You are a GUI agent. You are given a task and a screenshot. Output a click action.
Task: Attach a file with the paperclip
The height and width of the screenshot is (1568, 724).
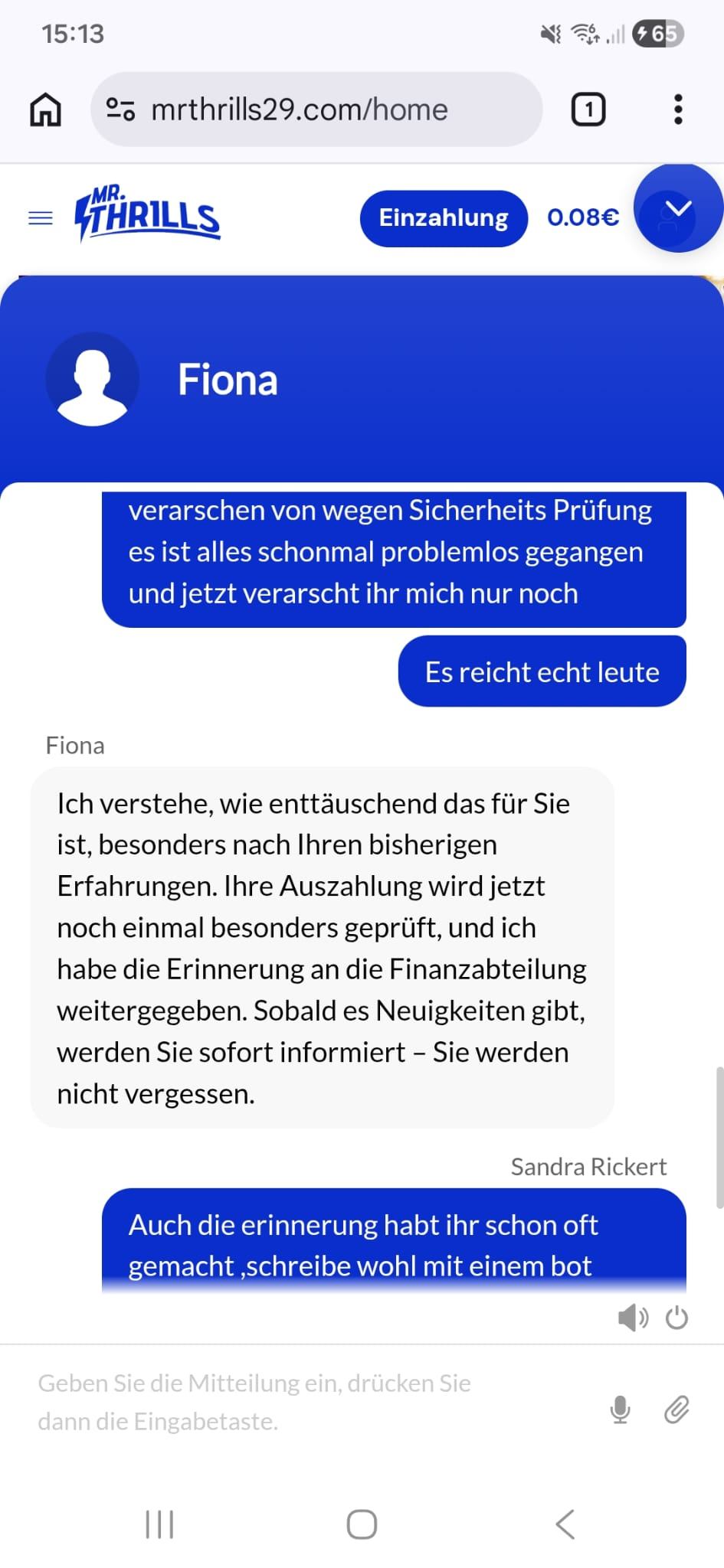[x=676, y=1409]
